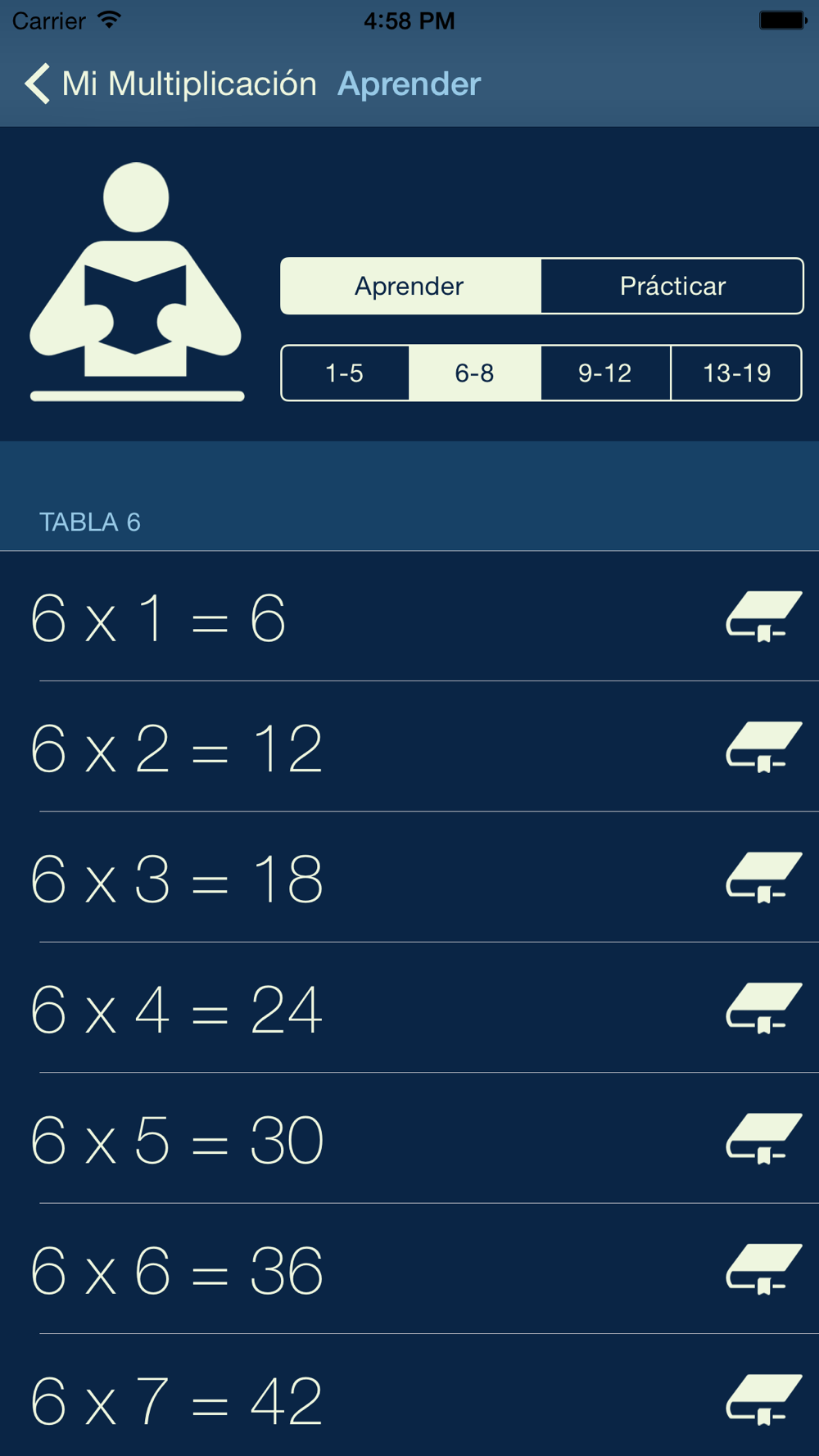Open the 6 x 4 = 24 row
819x1456 pixels.
[x=409, y=1008]
